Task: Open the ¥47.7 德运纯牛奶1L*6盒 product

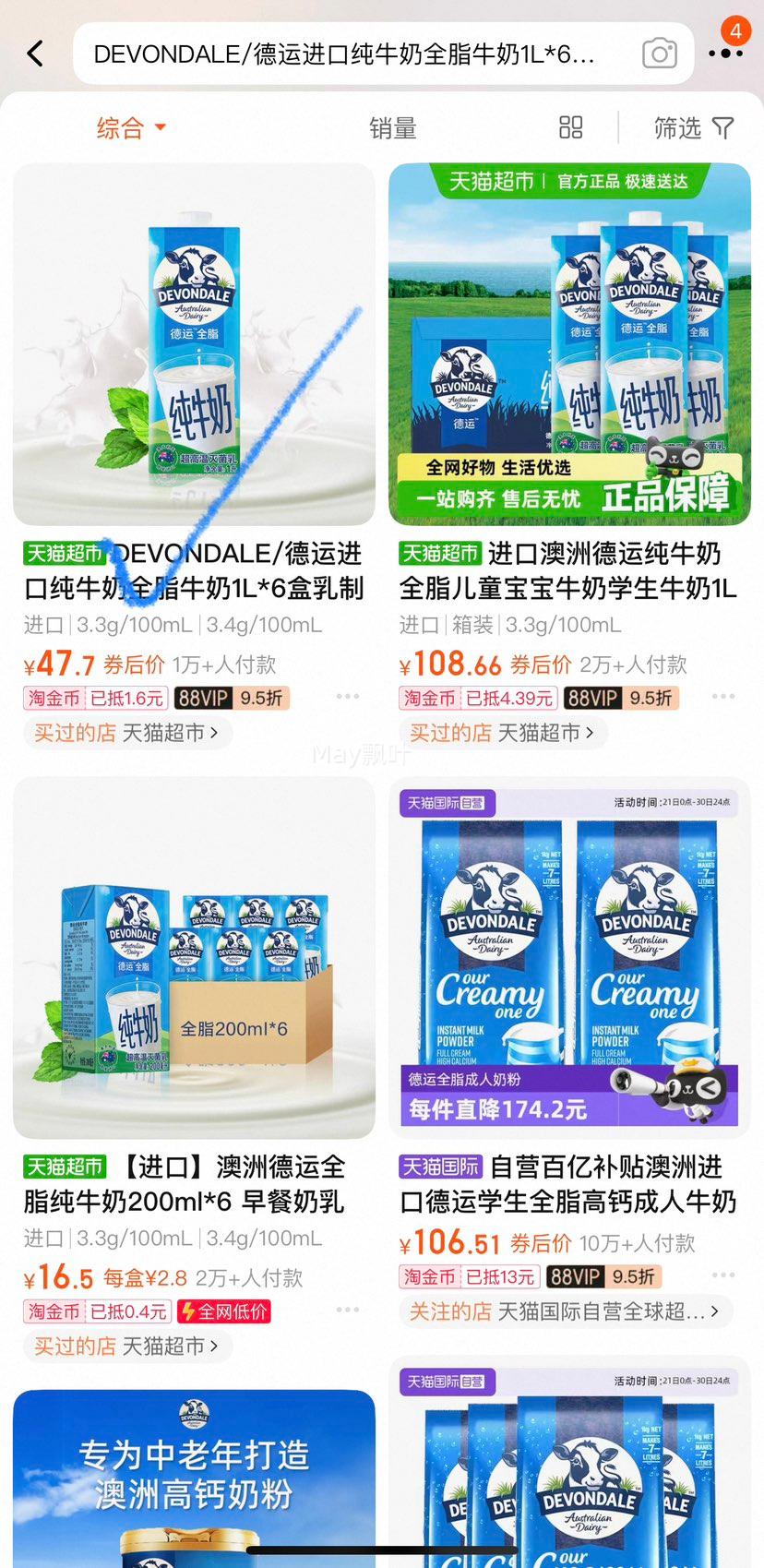Action: pos(194,345)
